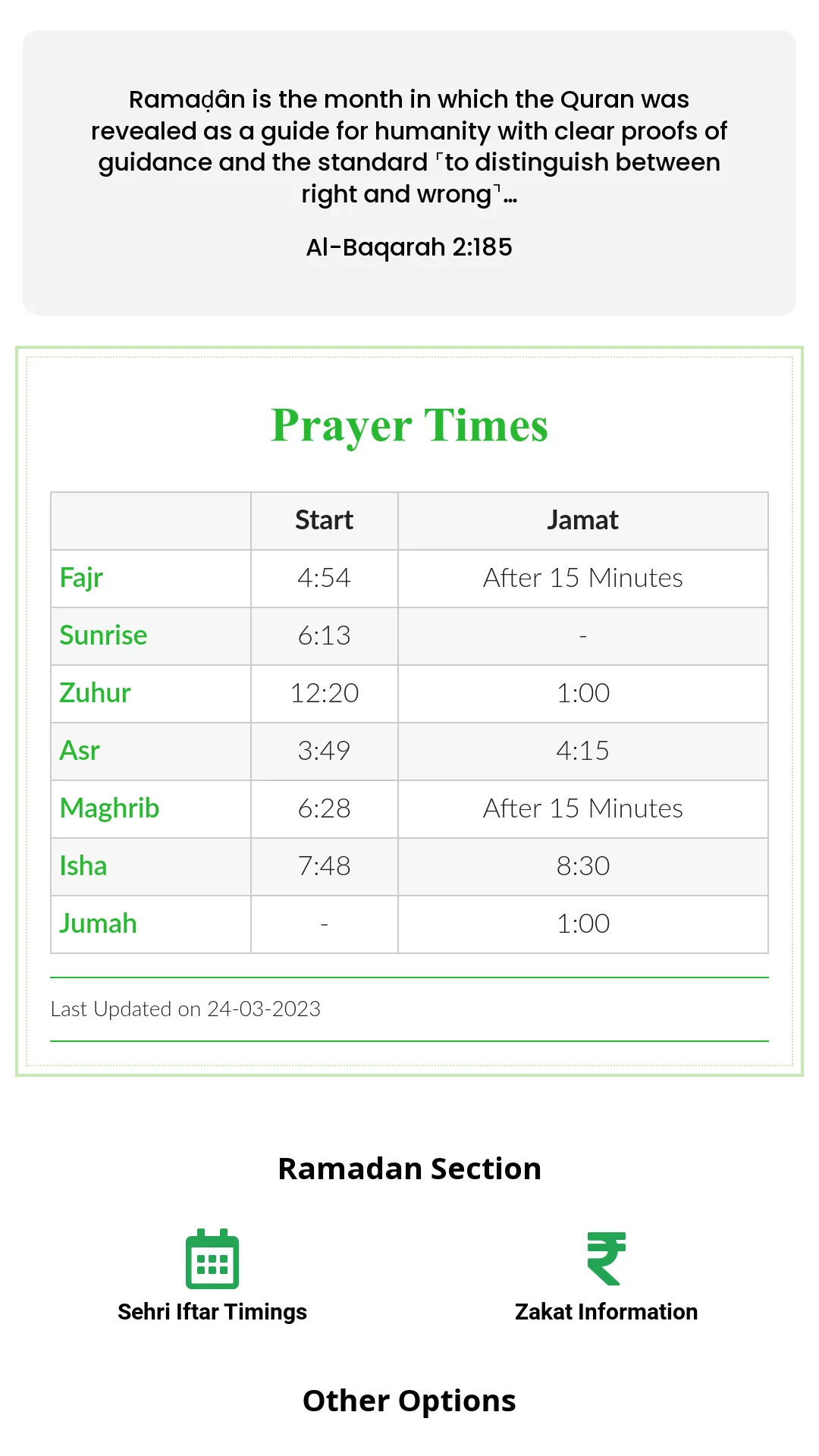Image resolution: width=819 pixels, height=1456 pixels.
Task: Open the Prayer Times heading
Action: tap(409, 425)
